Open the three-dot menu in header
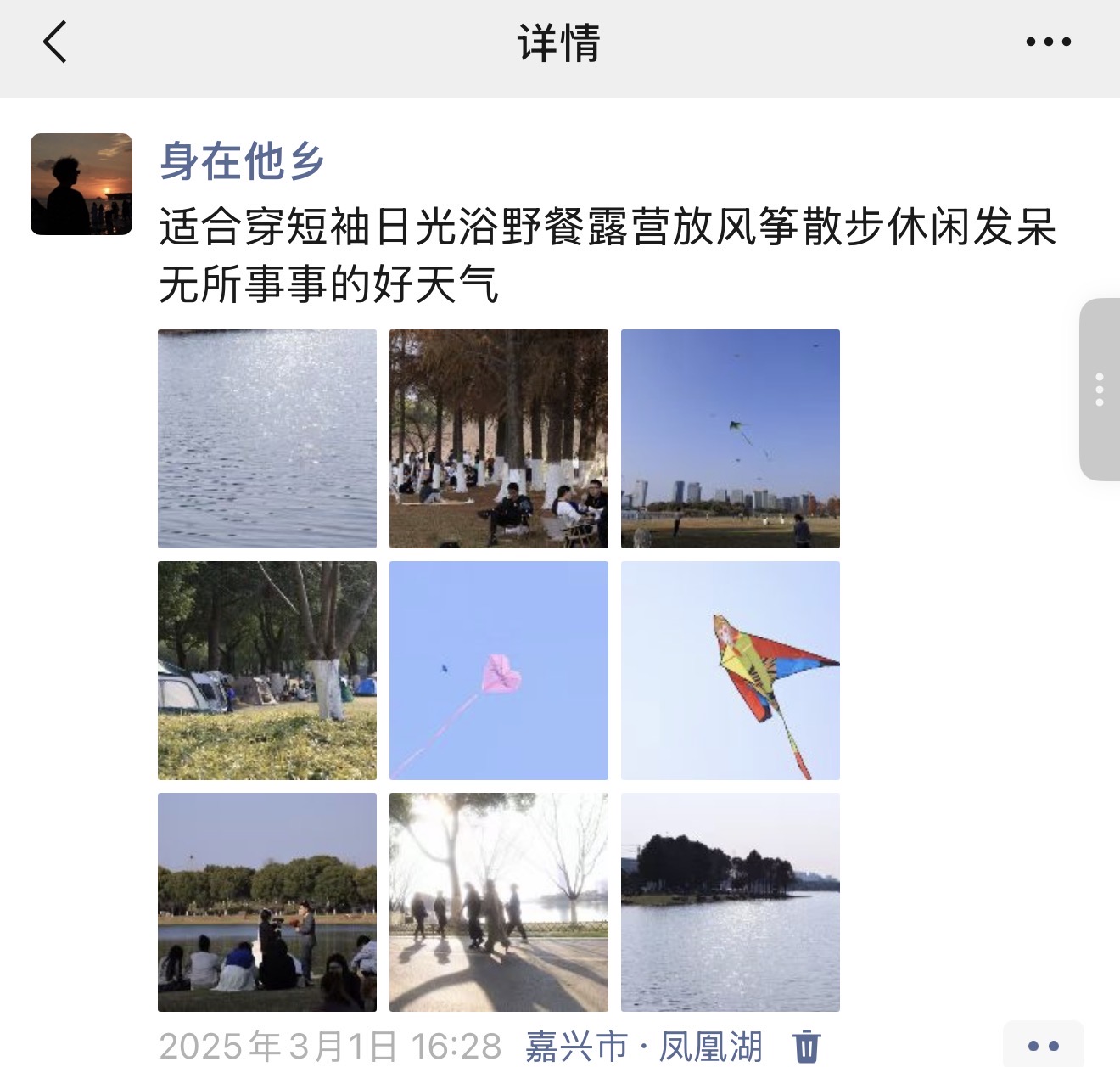This screenshot has width=1120, height=1067. (1048, 42)
